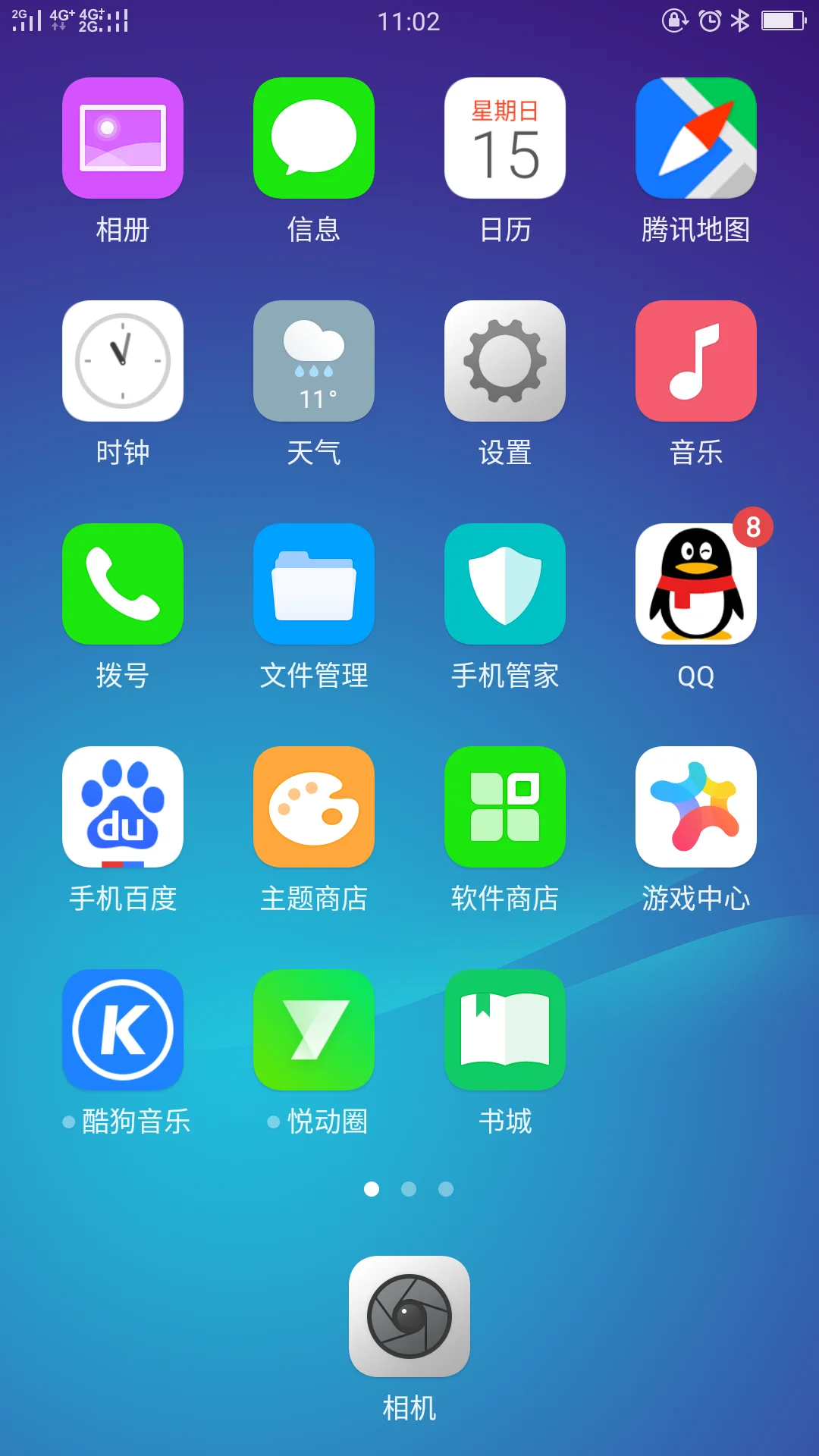Viewport: 819px width, 1456px height.
Task: Check the 天气 weather app showing 11°
Action: click(x=314, y=362)
